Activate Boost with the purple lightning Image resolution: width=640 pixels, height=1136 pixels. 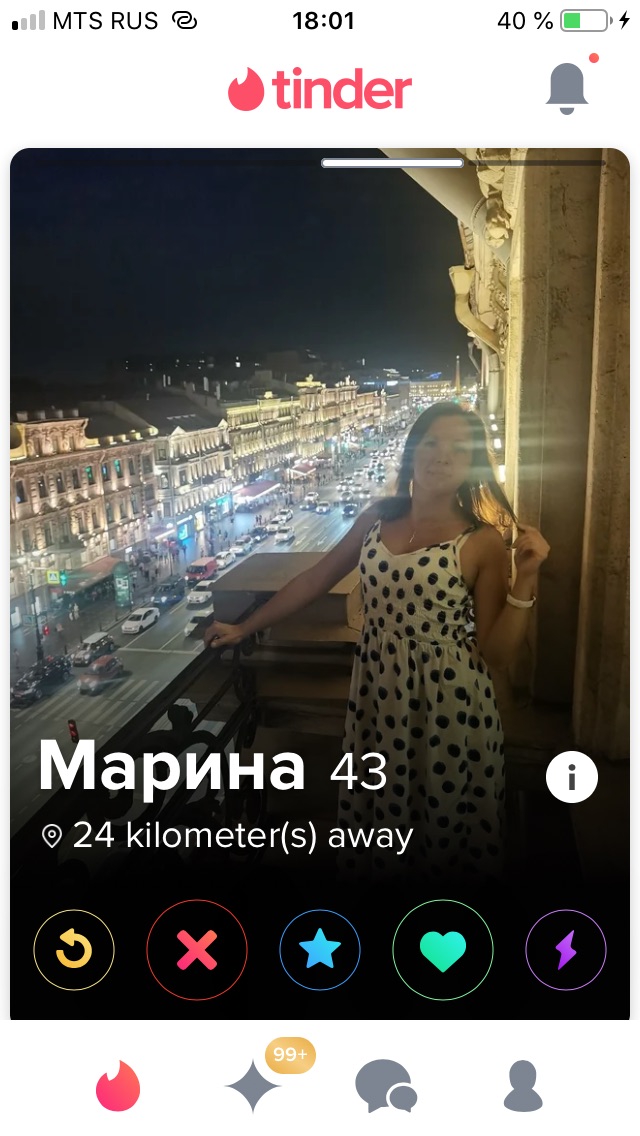[x=566, y=950]
